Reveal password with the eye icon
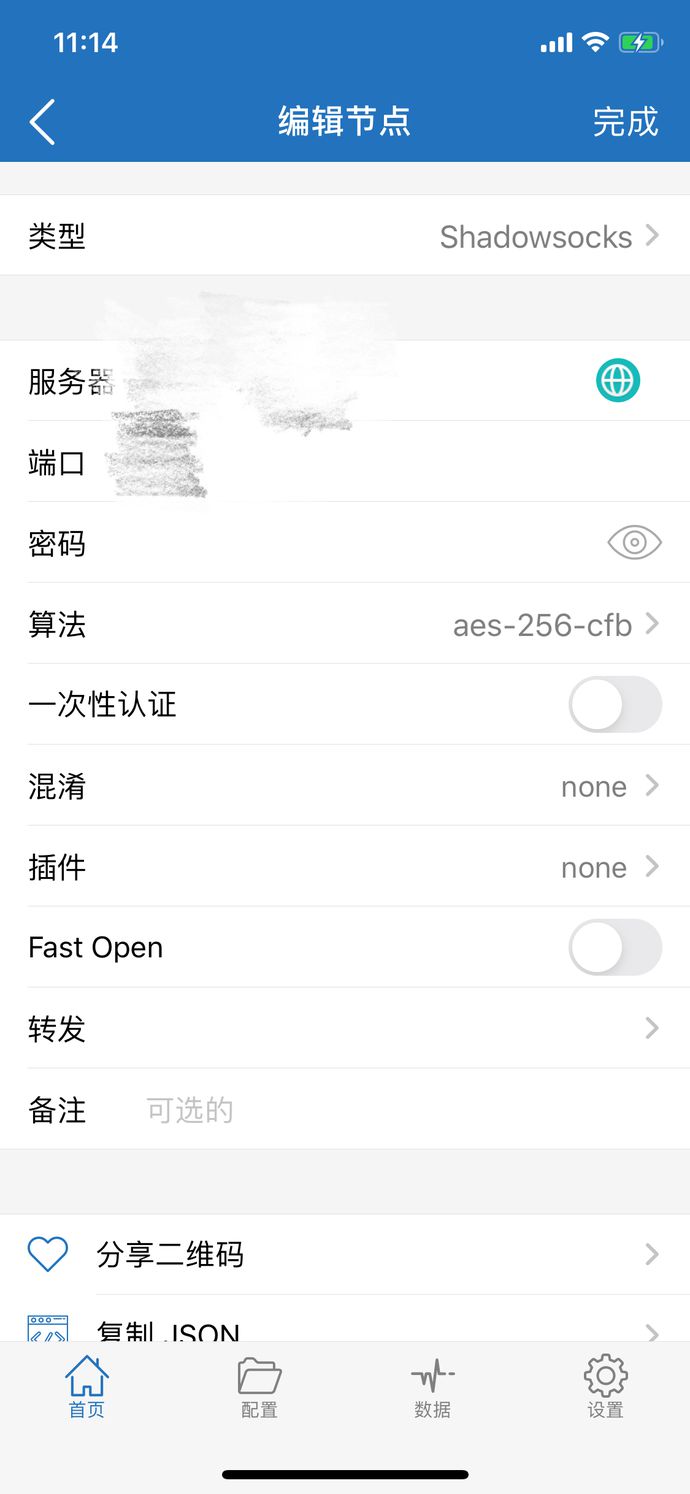This screenshot has width=690, height=1494. (635, 543)
